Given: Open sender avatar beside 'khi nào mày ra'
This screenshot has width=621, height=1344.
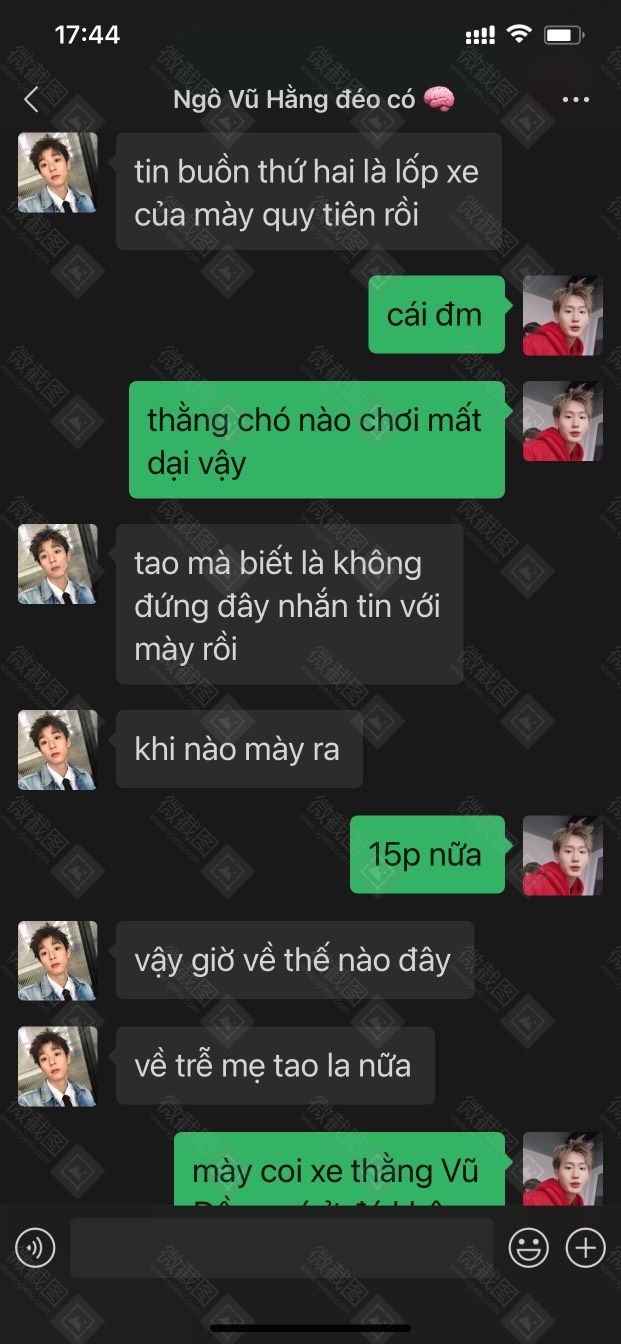Looking at the screenshot, I should coord(57,750).
